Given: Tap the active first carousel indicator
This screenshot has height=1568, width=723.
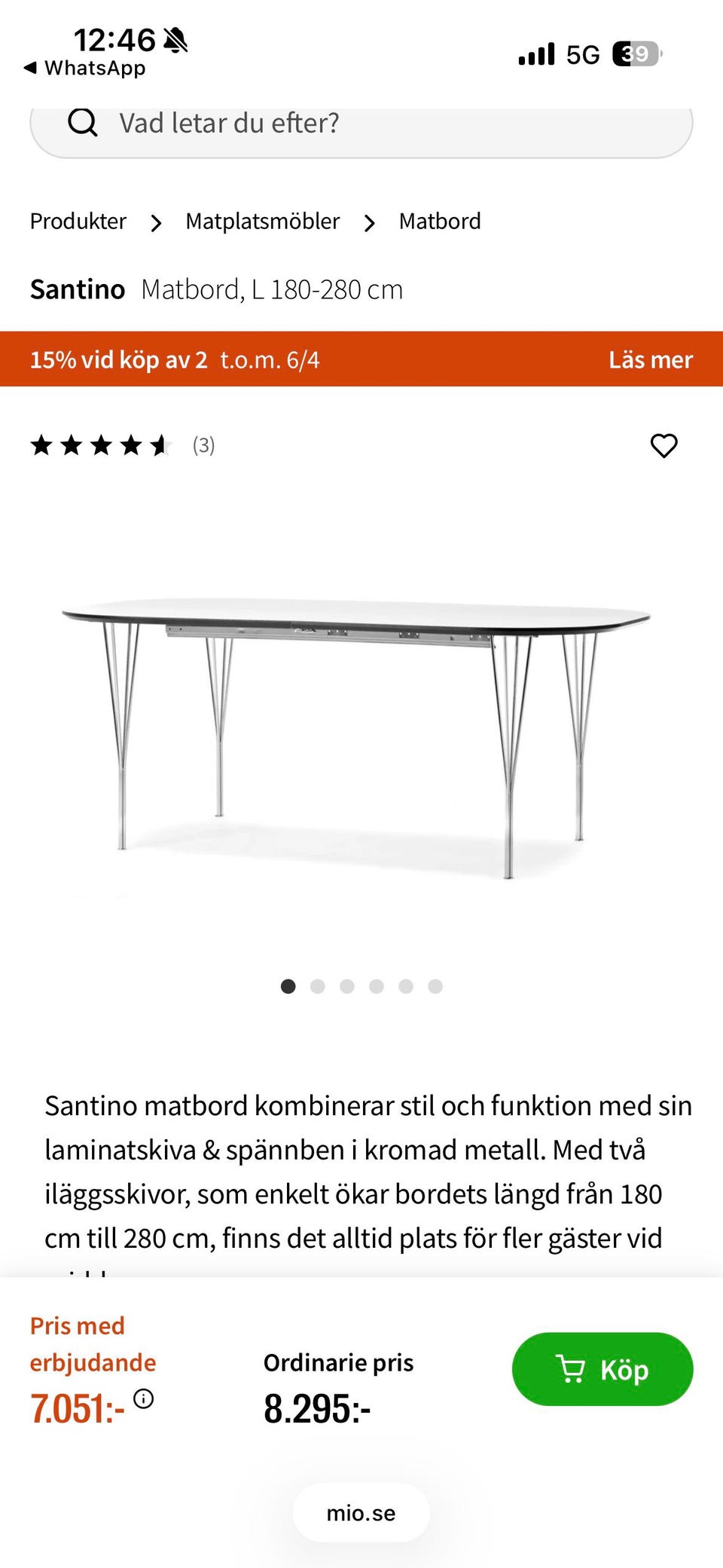Looking at the screenshot, I should (x=288, y=986).
